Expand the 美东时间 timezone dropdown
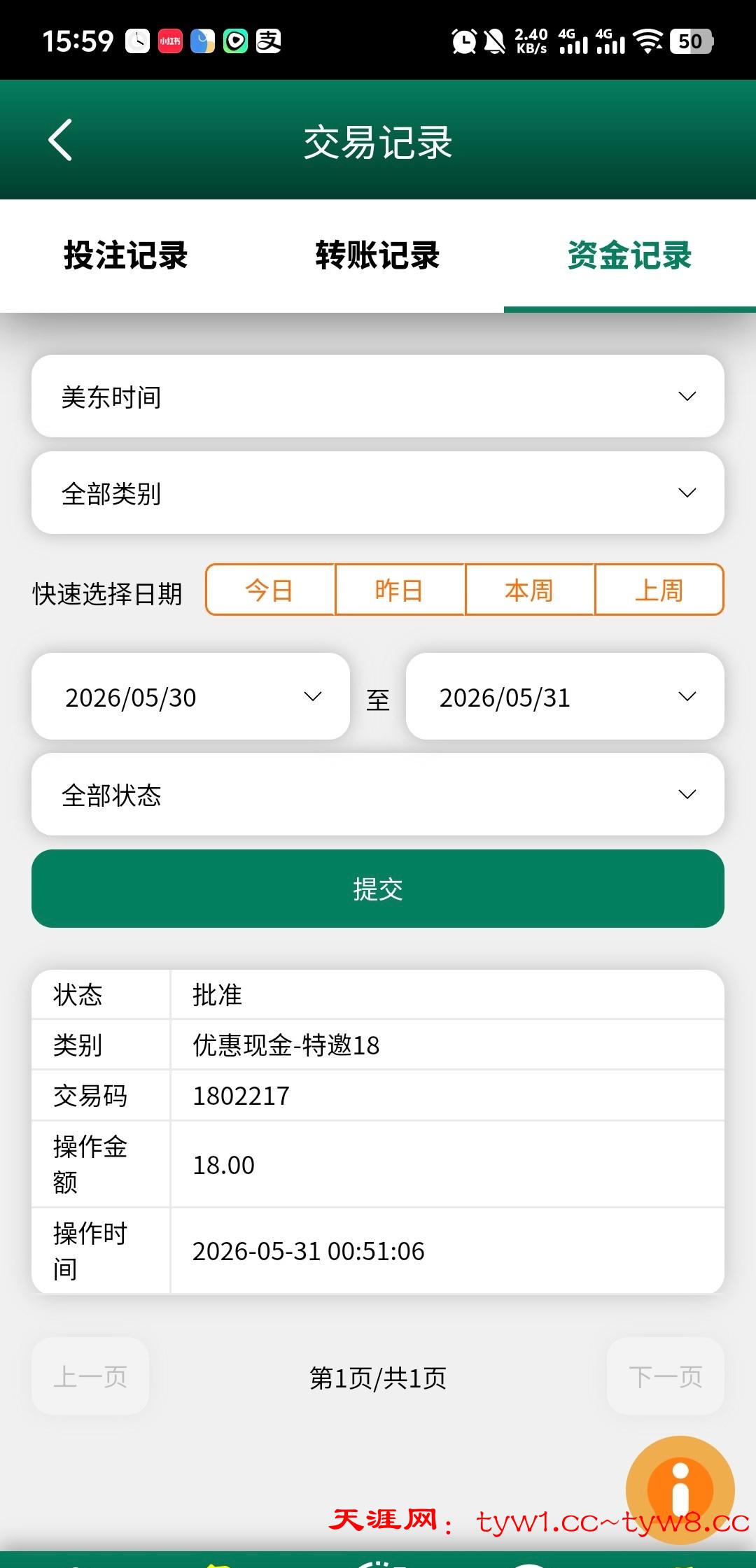Image resolution: width=756 pixels, height=1568 pixels. (x=378, y=396)
